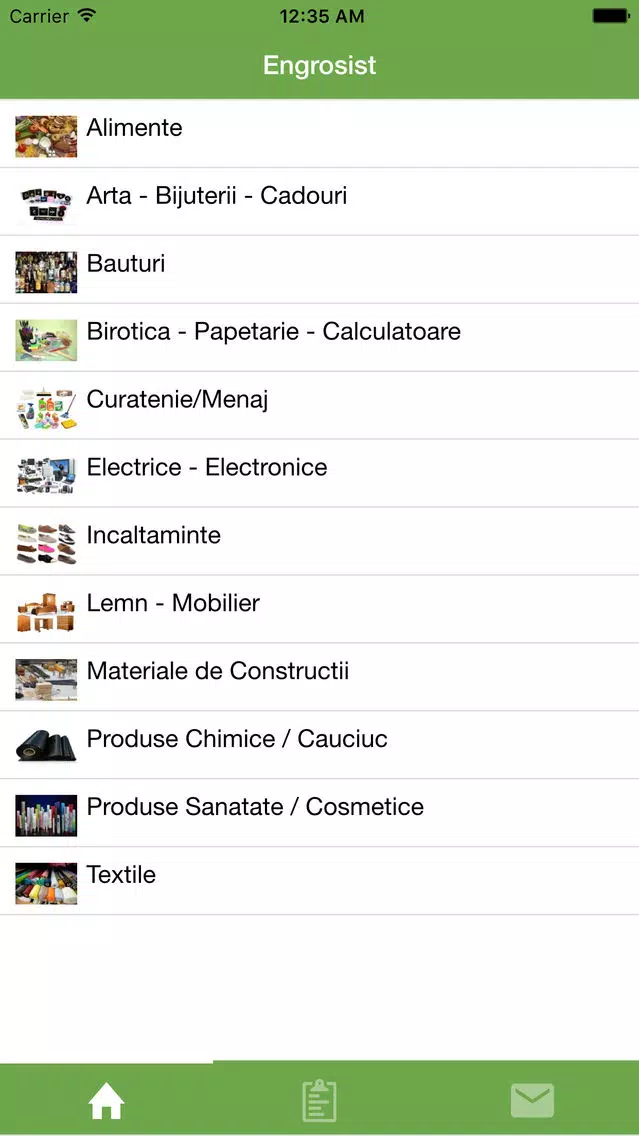
Task: Switch to the envelope messages tab
Action: pyautogui.click(x=532, y=1101)
